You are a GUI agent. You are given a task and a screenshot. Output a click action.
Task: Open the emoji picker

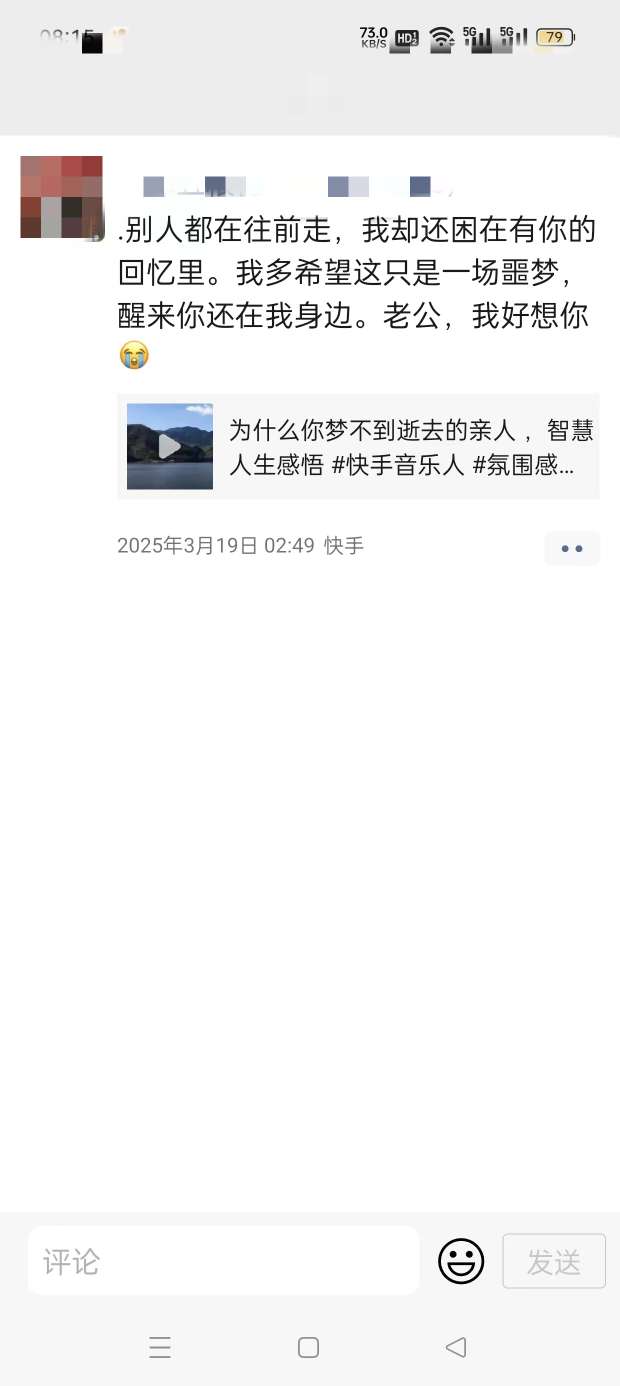[461, 1261]
